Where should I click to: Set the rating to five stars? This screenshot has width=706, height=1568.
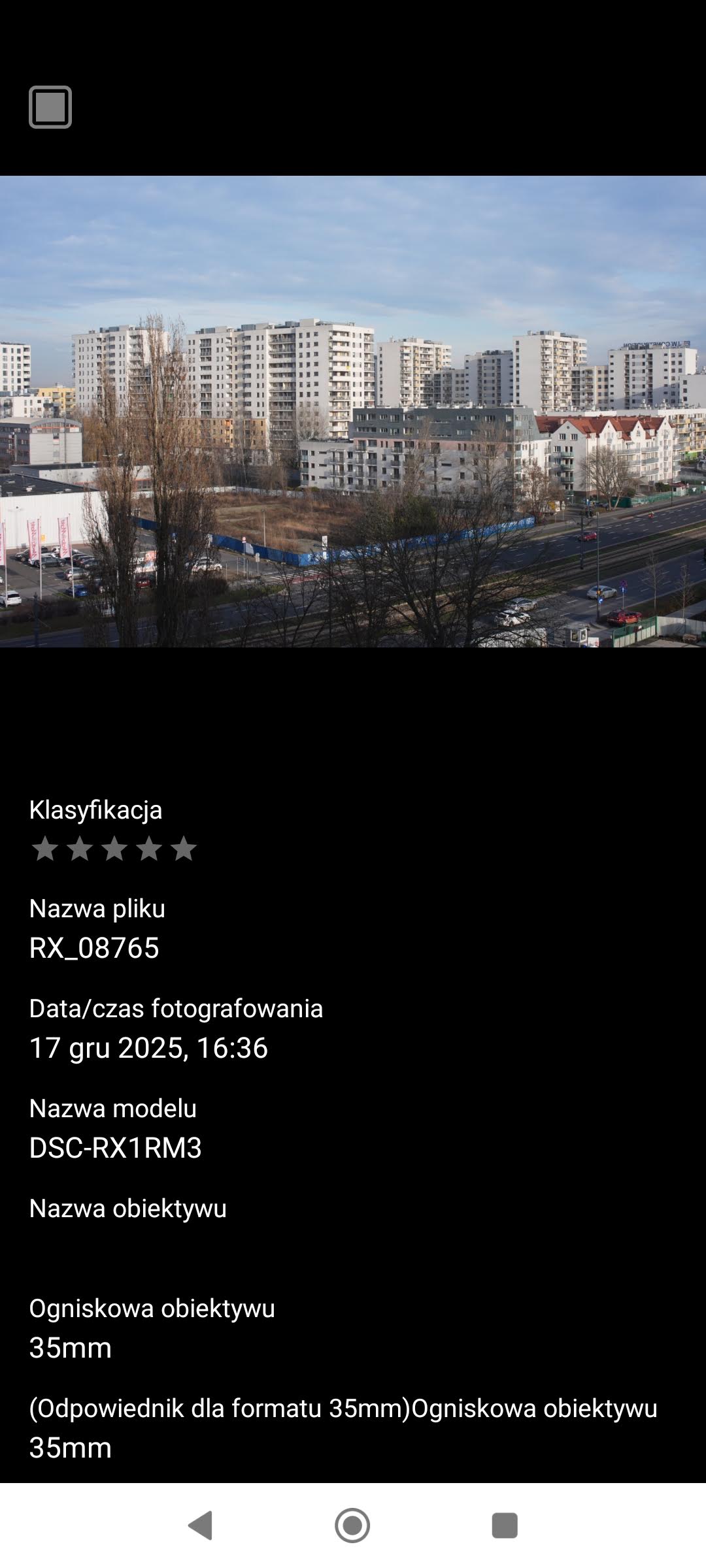[x=184, y=849]
